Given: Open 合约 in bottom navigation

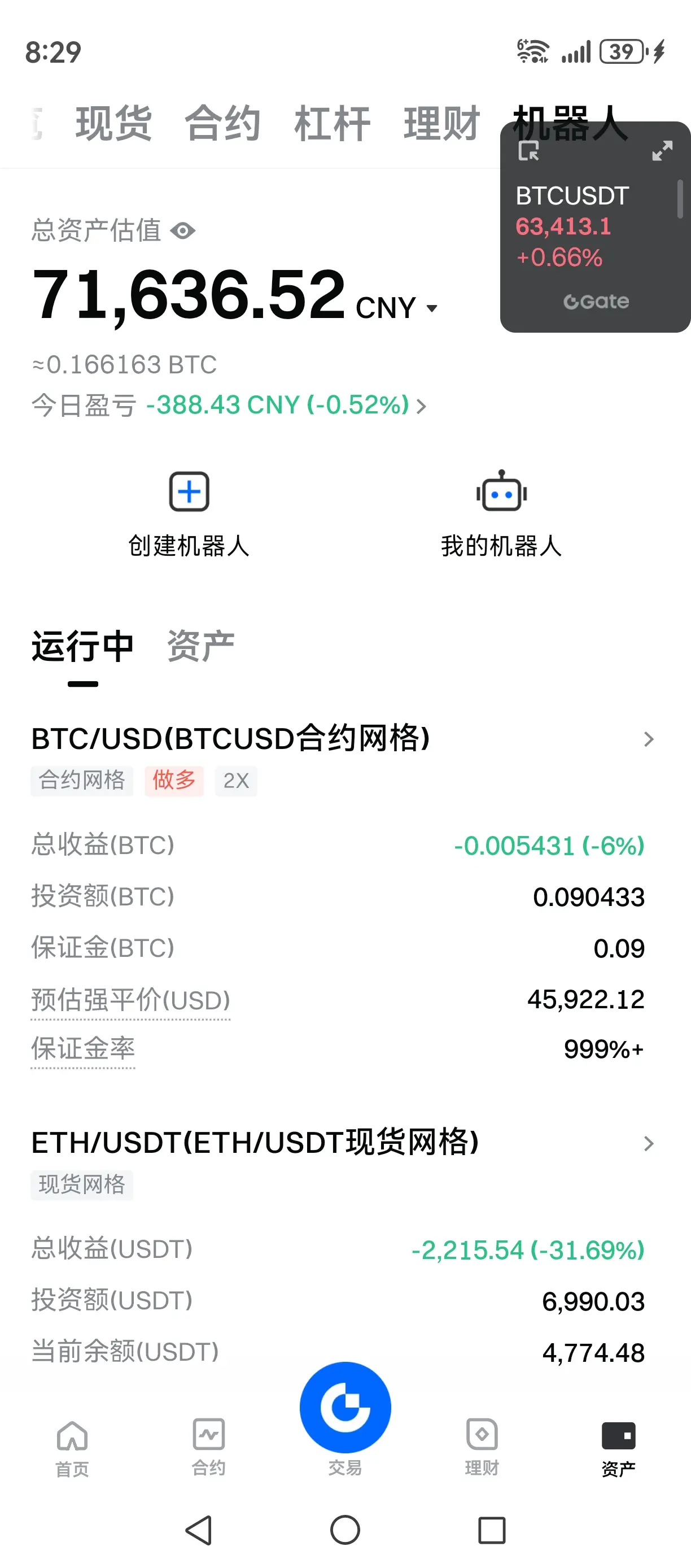Looking at the screenshot, I should coord(209,1449).
